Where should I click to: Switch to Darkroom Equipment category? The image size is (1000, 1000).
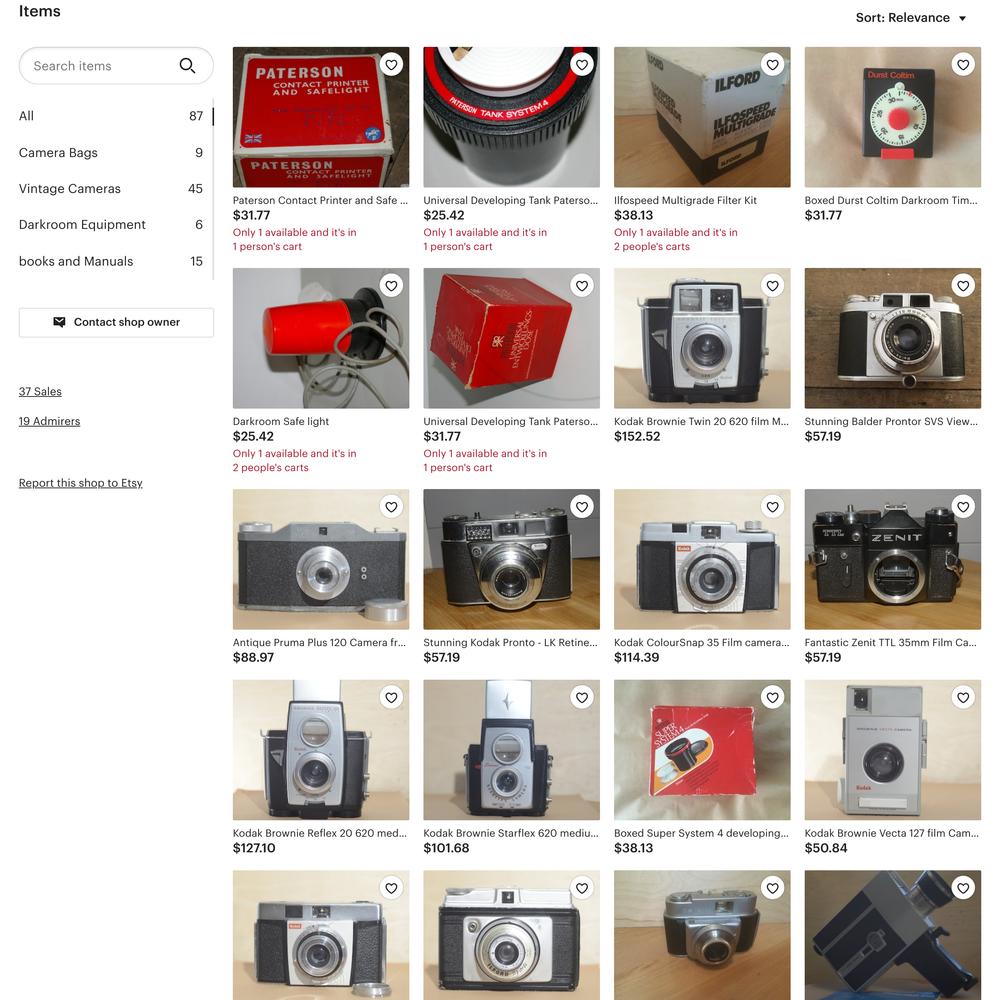82,225
